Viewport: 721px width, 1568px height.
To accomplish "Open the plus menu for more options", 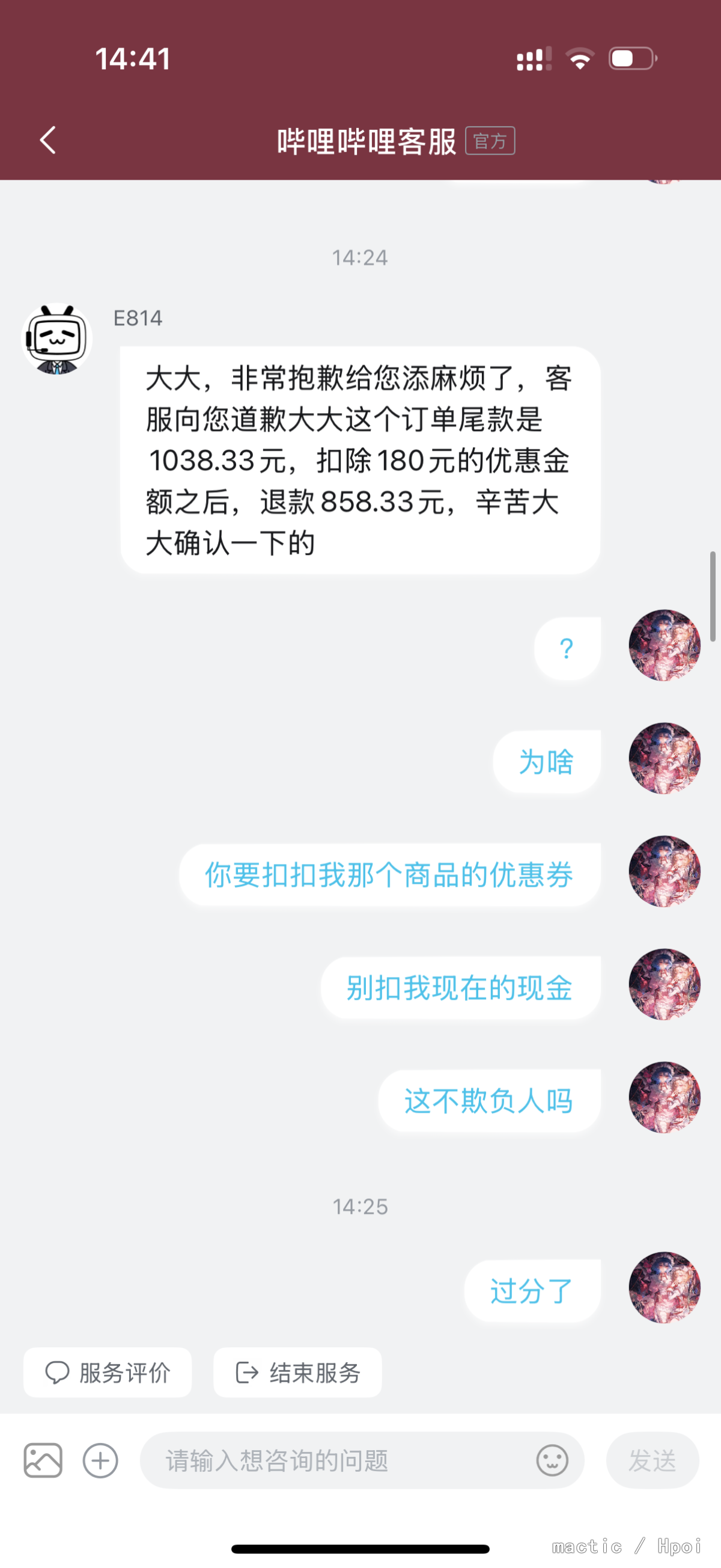I will pos(100,1460).
